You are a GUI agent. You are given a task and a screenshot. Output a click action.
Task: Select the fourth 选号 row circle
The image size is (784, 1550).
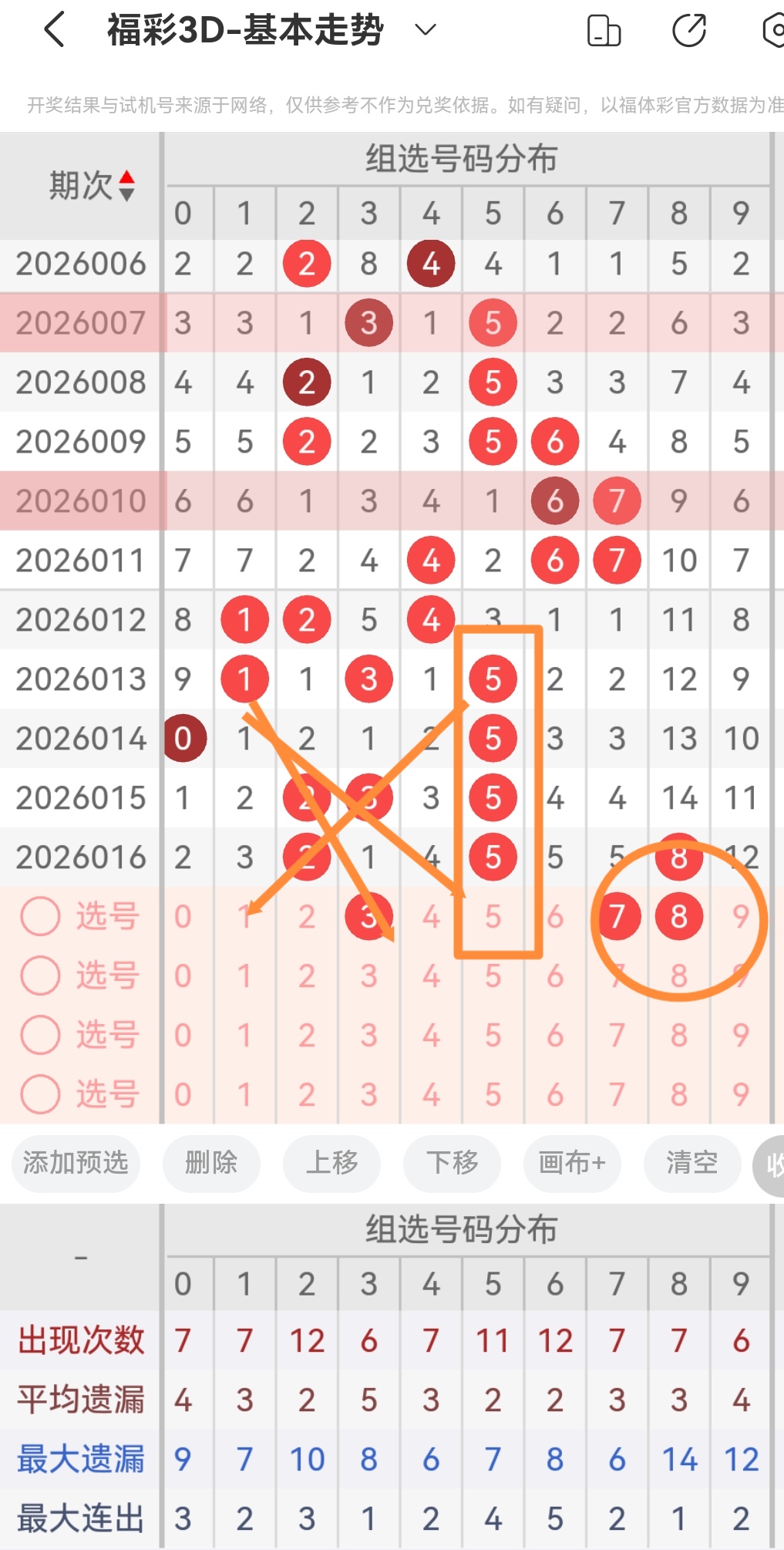click(40, 1094)
